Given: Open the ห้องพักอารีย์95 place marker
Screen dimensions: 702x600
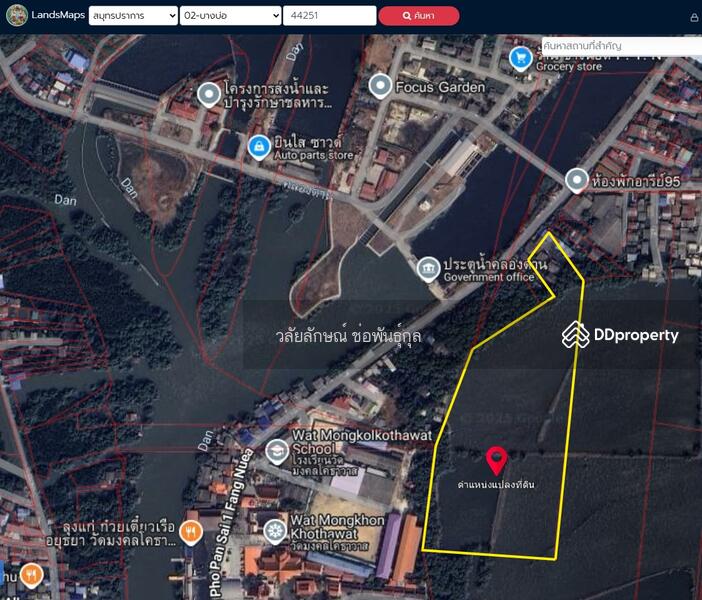Looking at the screenshot, I should point(576,181).
